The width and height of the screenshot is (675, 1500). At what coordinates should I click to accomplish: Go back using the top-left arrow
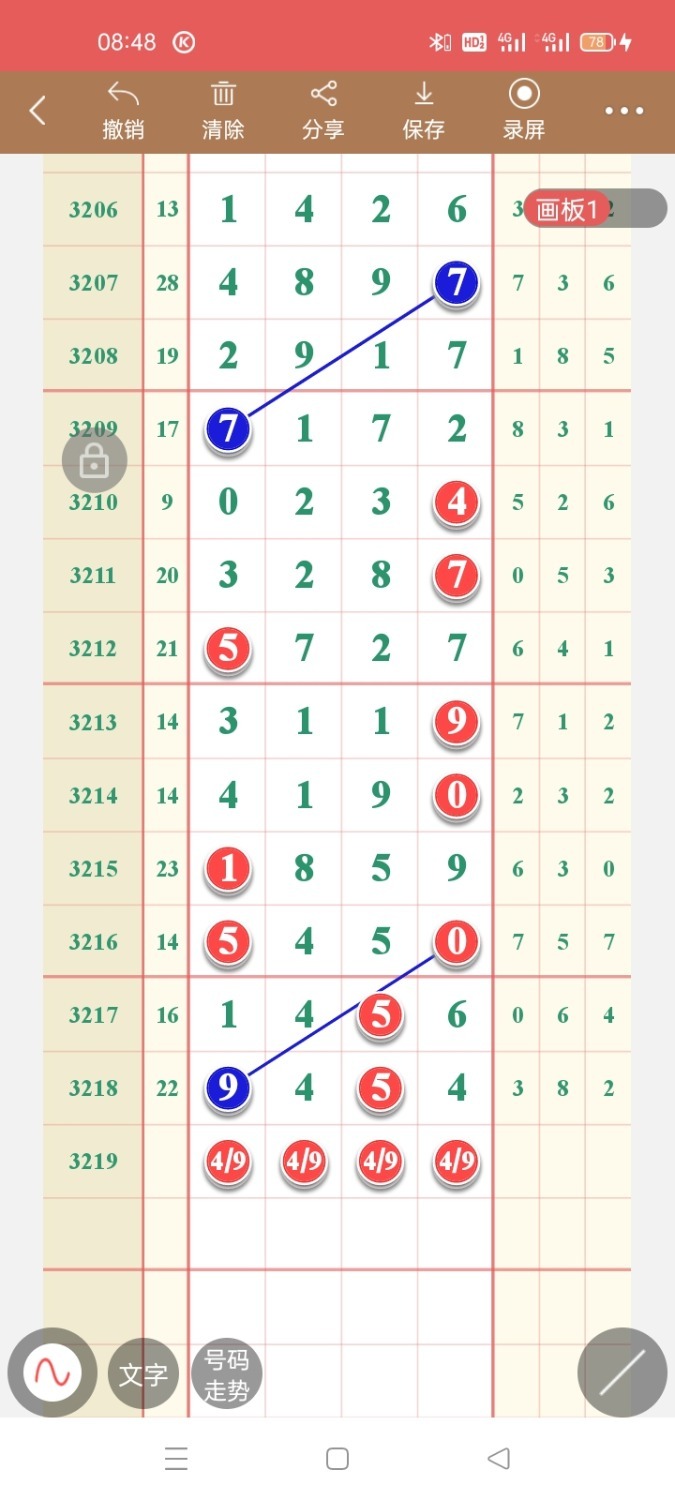pyautogui.click(x=38, y=111)
